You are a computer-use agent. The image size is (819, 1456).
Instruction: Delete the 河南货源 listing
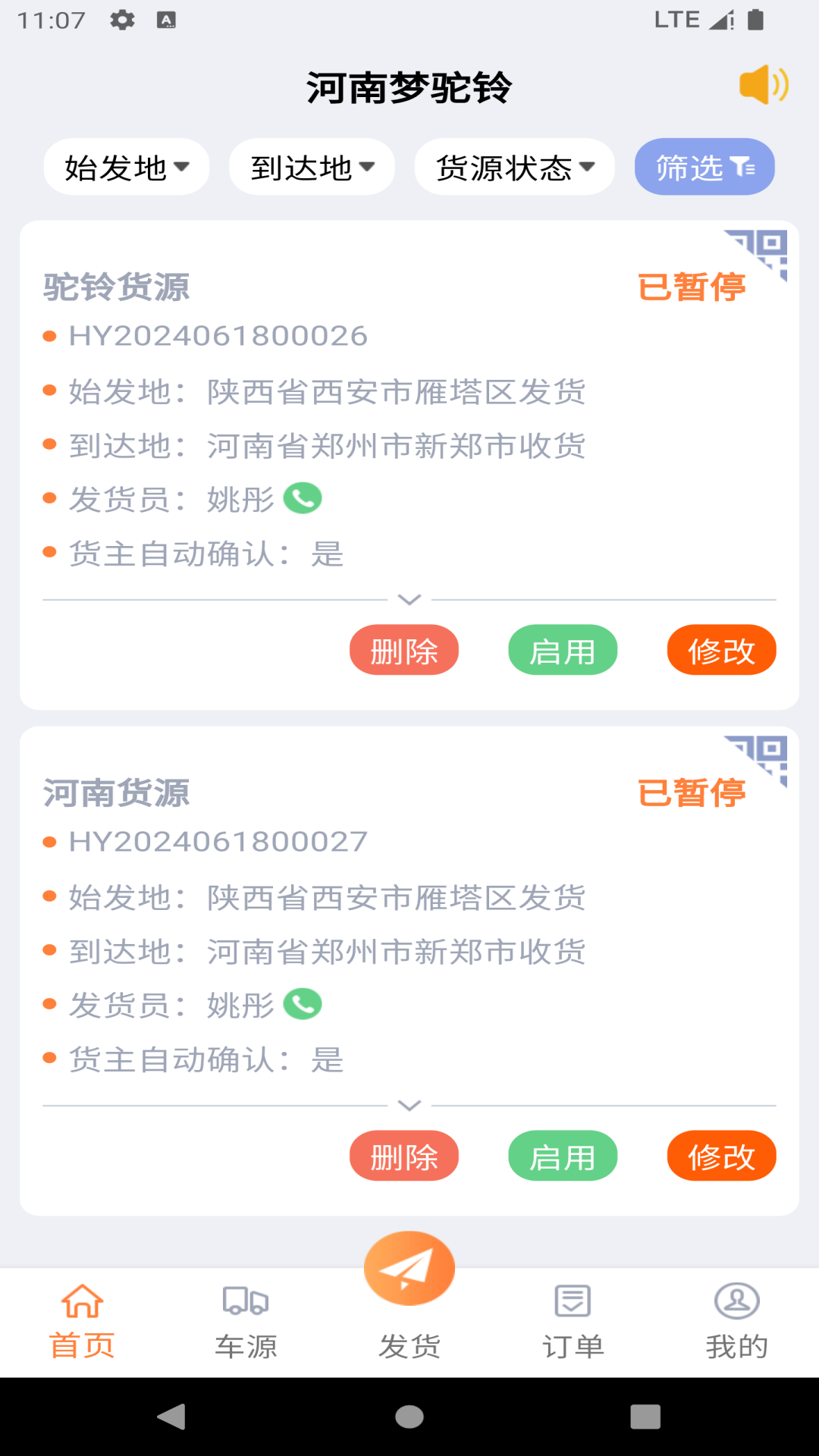pyautogui.click(x=404, y=1156)
